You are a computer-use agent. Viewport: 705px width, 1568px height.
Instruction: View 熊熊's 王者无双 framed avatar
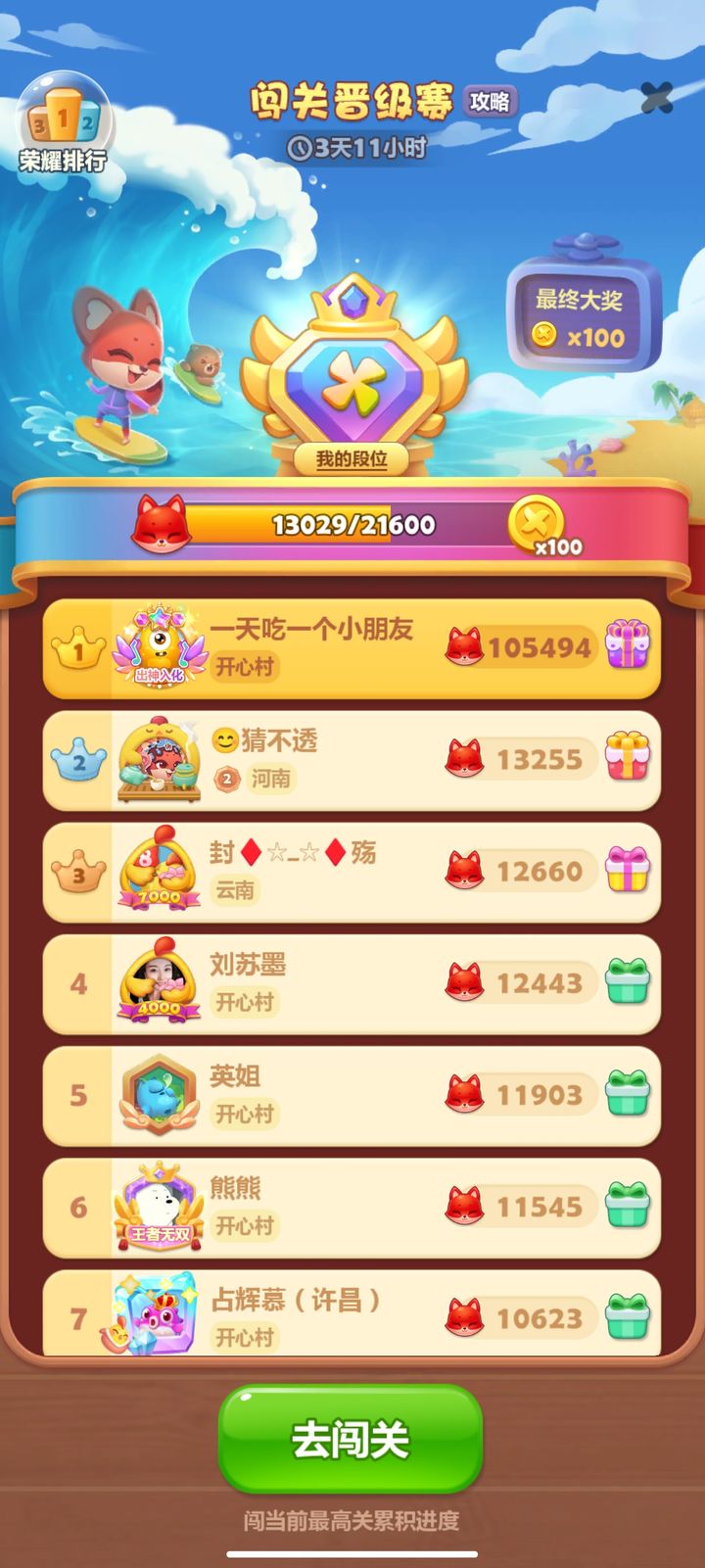click(157, 1206)
